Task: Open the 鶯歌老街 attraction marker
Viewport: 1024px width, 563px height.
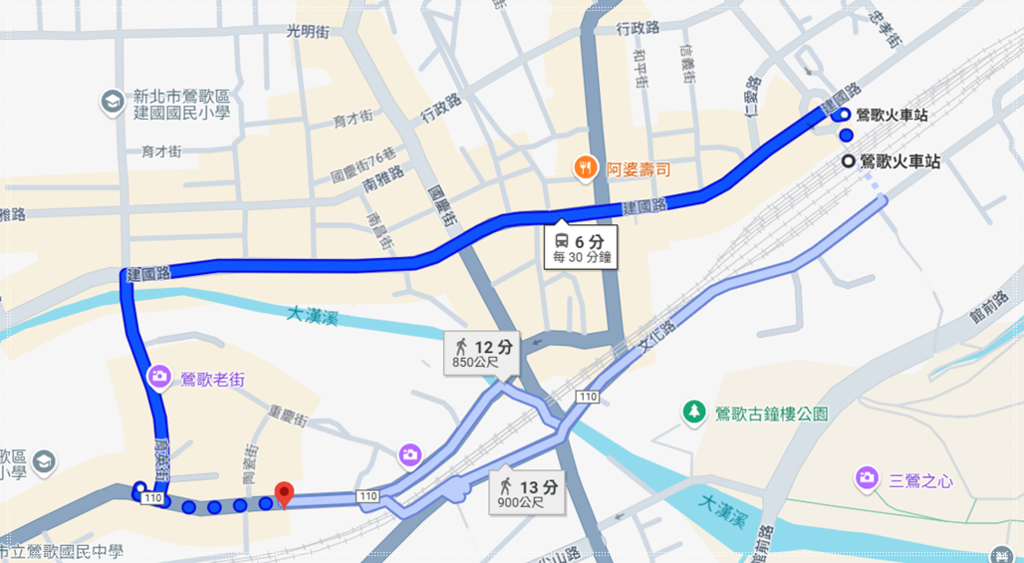Action: pos(158,377)
